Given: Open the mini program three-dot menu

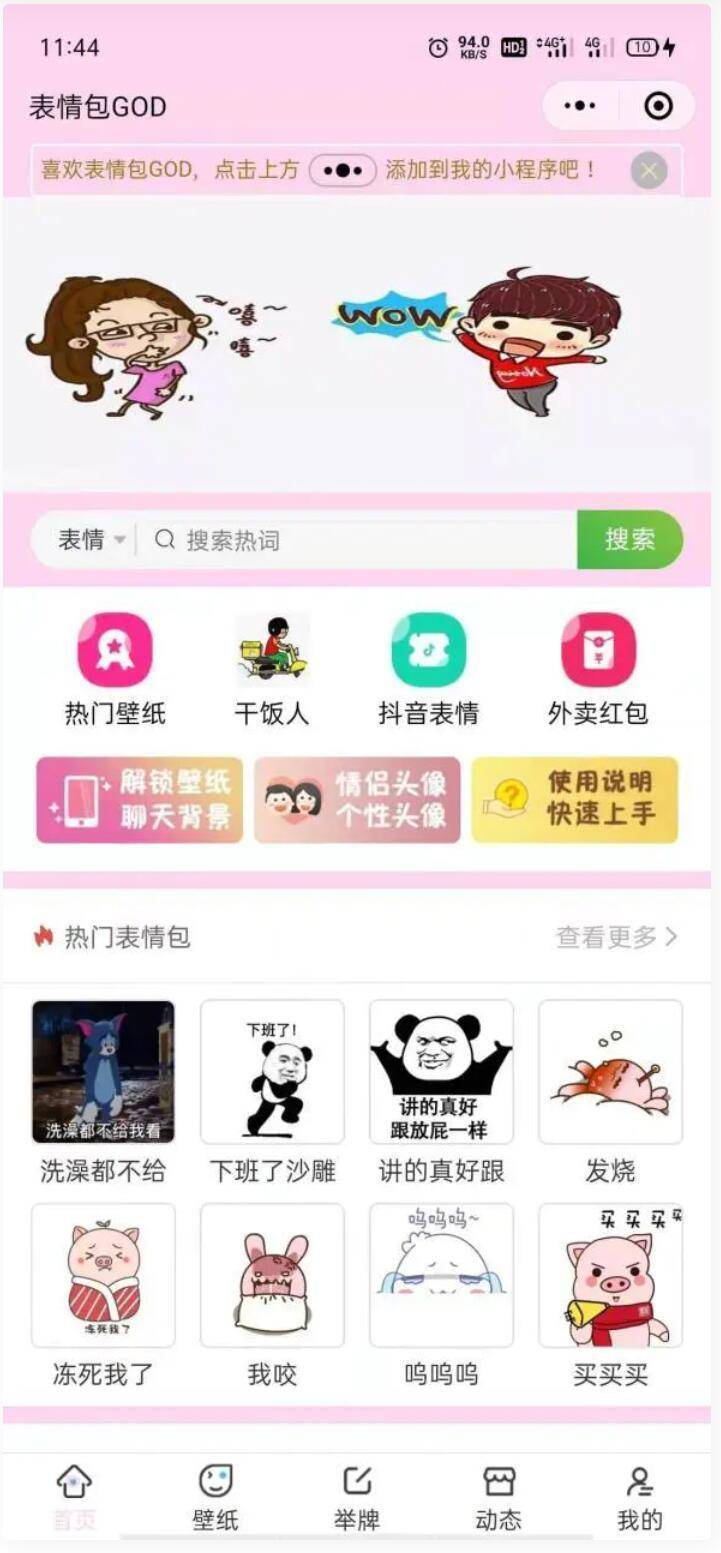Looking at the screenshot, I should tap(580, 106).
